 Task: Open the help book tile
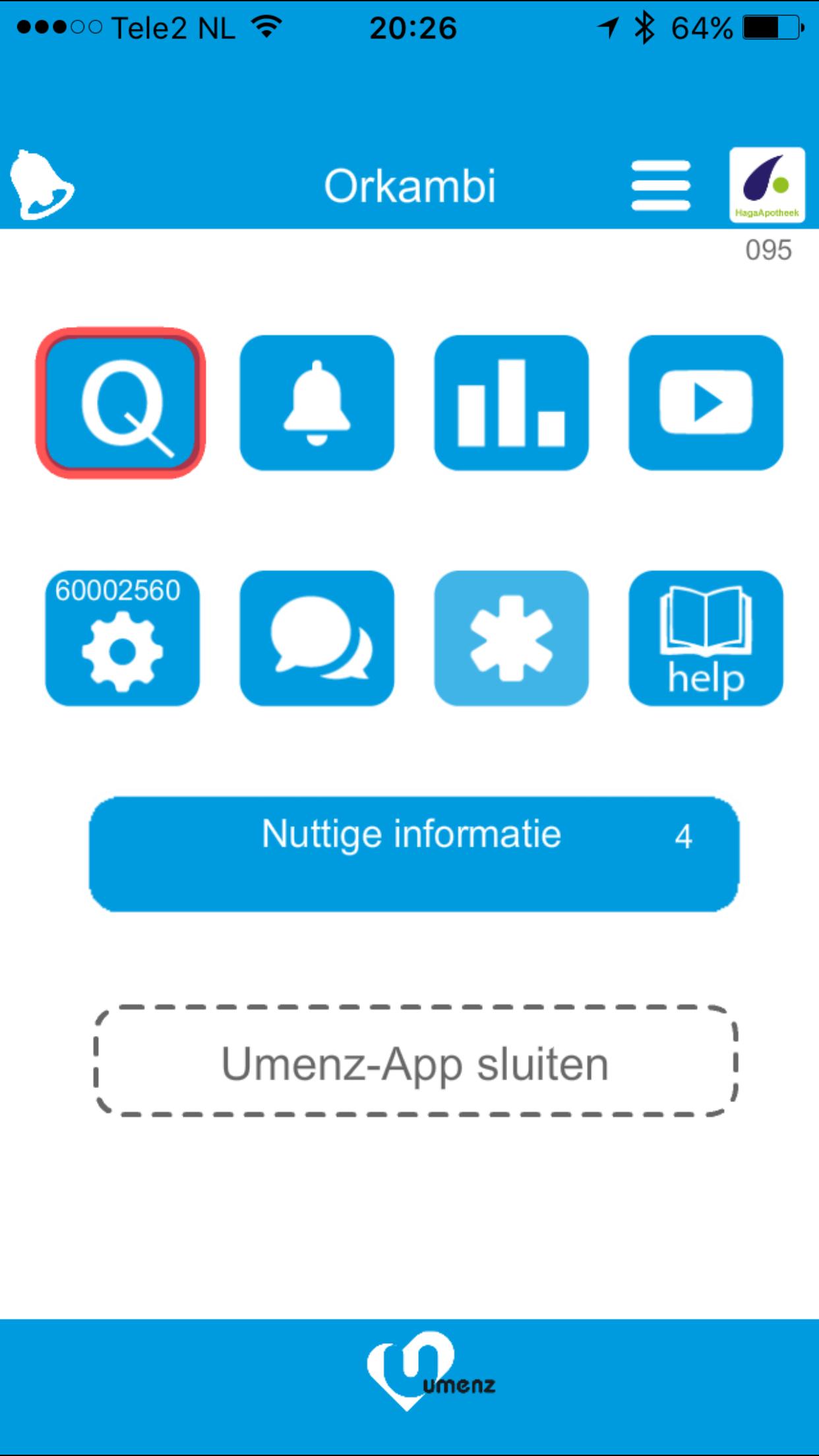(706, 638)
